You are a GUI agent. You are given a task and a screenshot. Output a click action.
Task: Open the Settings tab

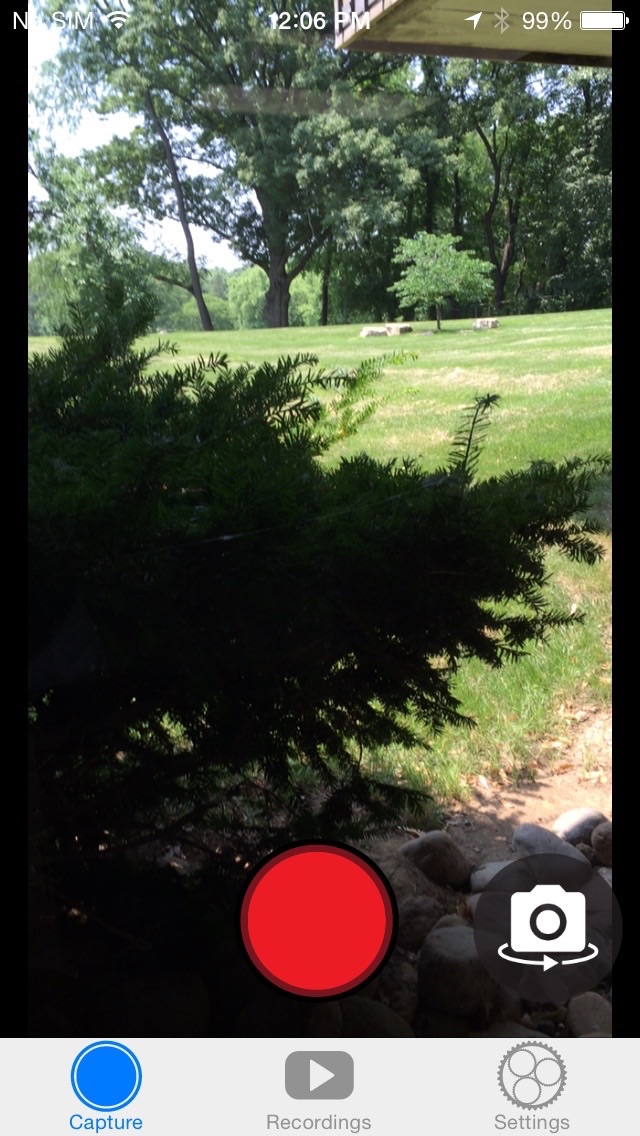(x=532, y=1086)
